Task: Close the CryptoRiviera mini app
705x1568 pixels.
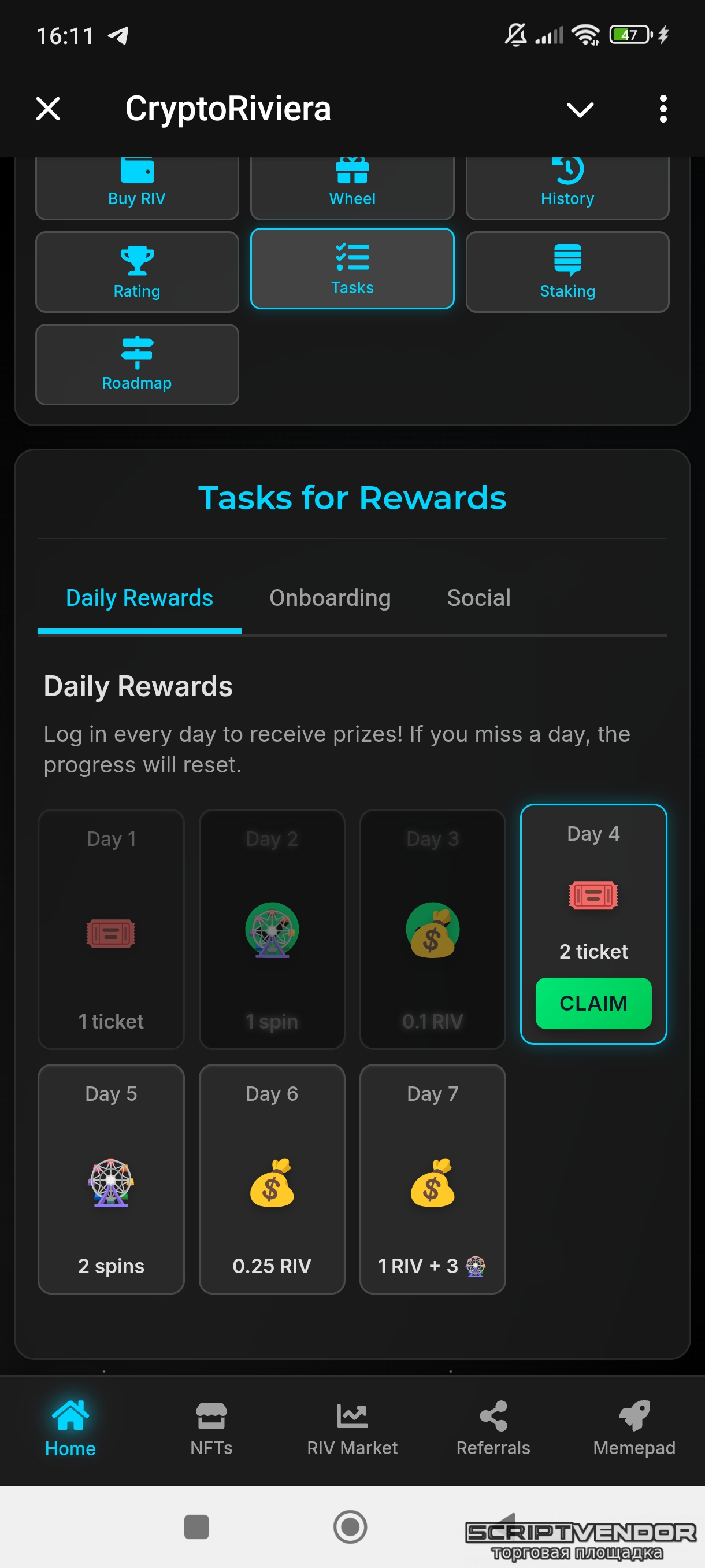Action: coord(48,110)
